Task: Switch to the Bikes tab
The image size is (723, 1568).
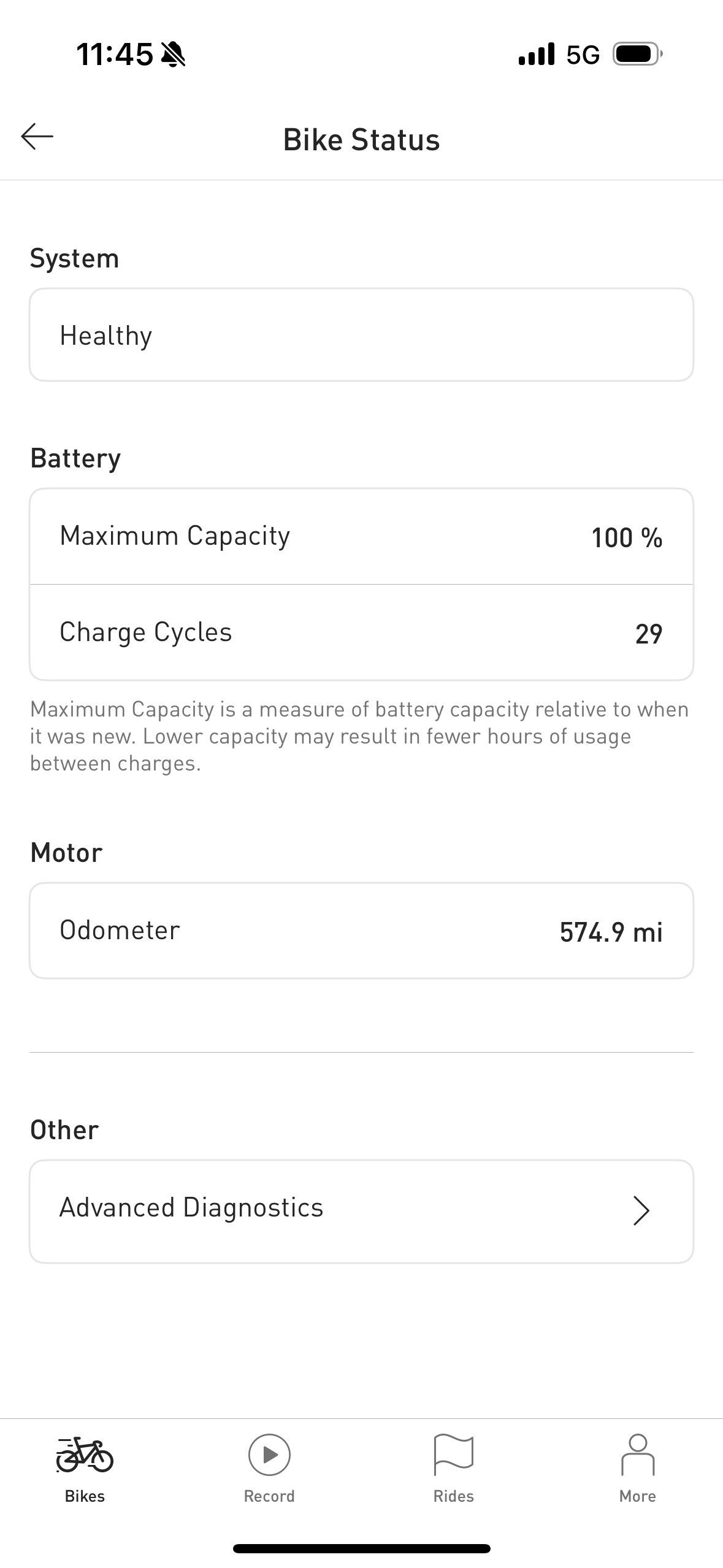Action: [85, 1467]
